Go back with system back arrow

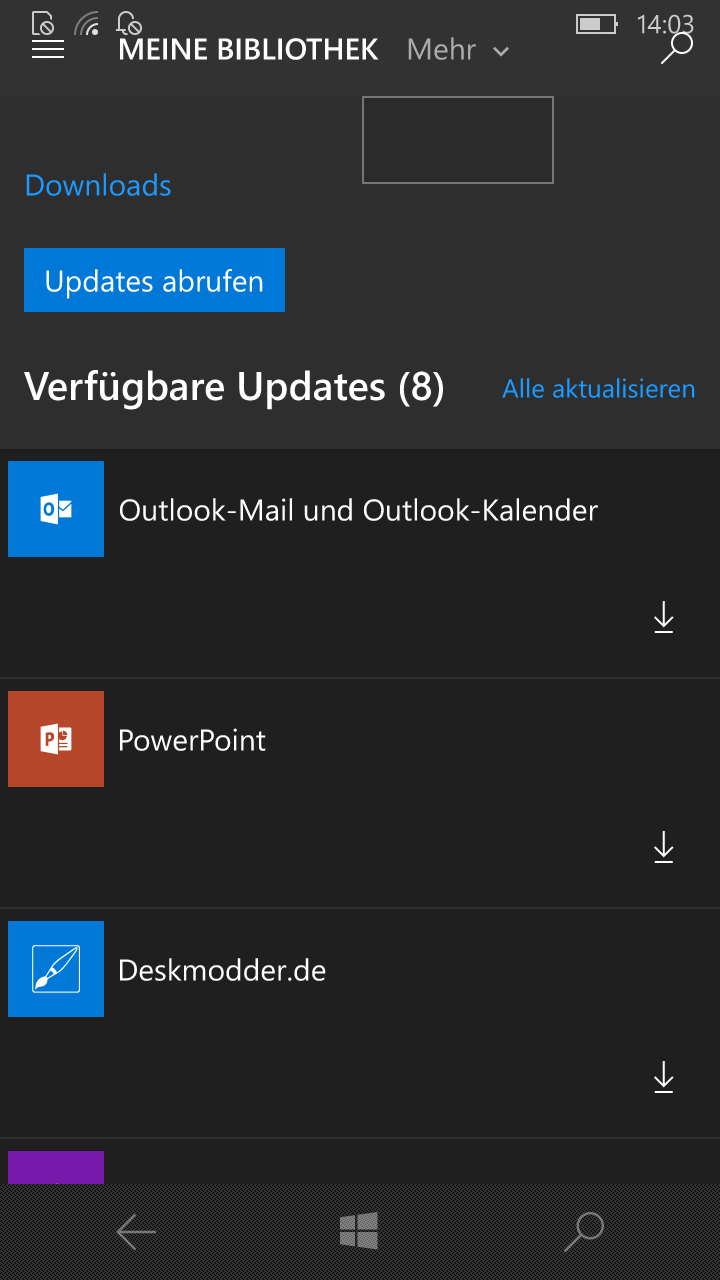(x=136, y=1232)
